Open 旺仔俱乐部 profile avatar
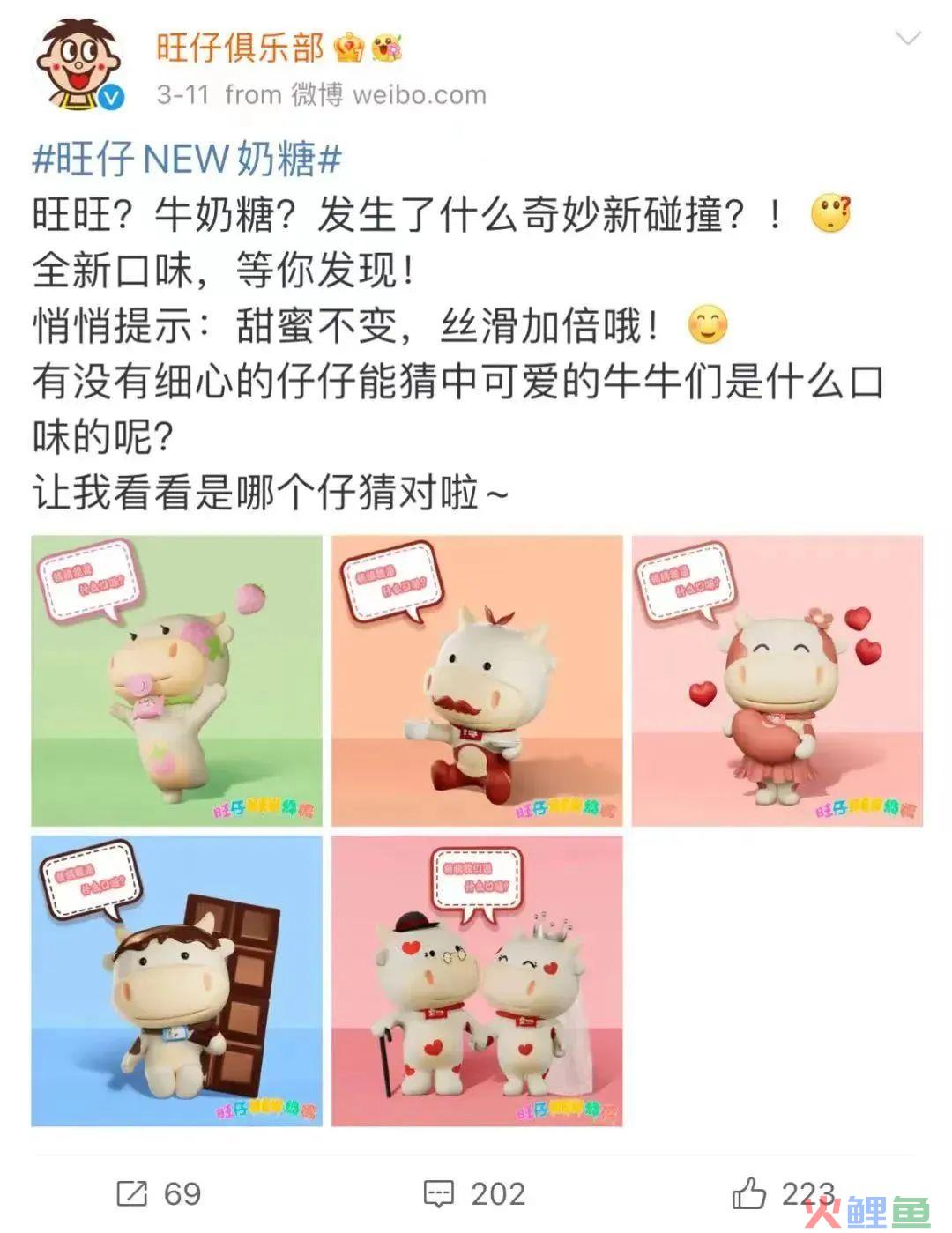The width and height of the screenshot is (952, 1233). click(78, 65)
